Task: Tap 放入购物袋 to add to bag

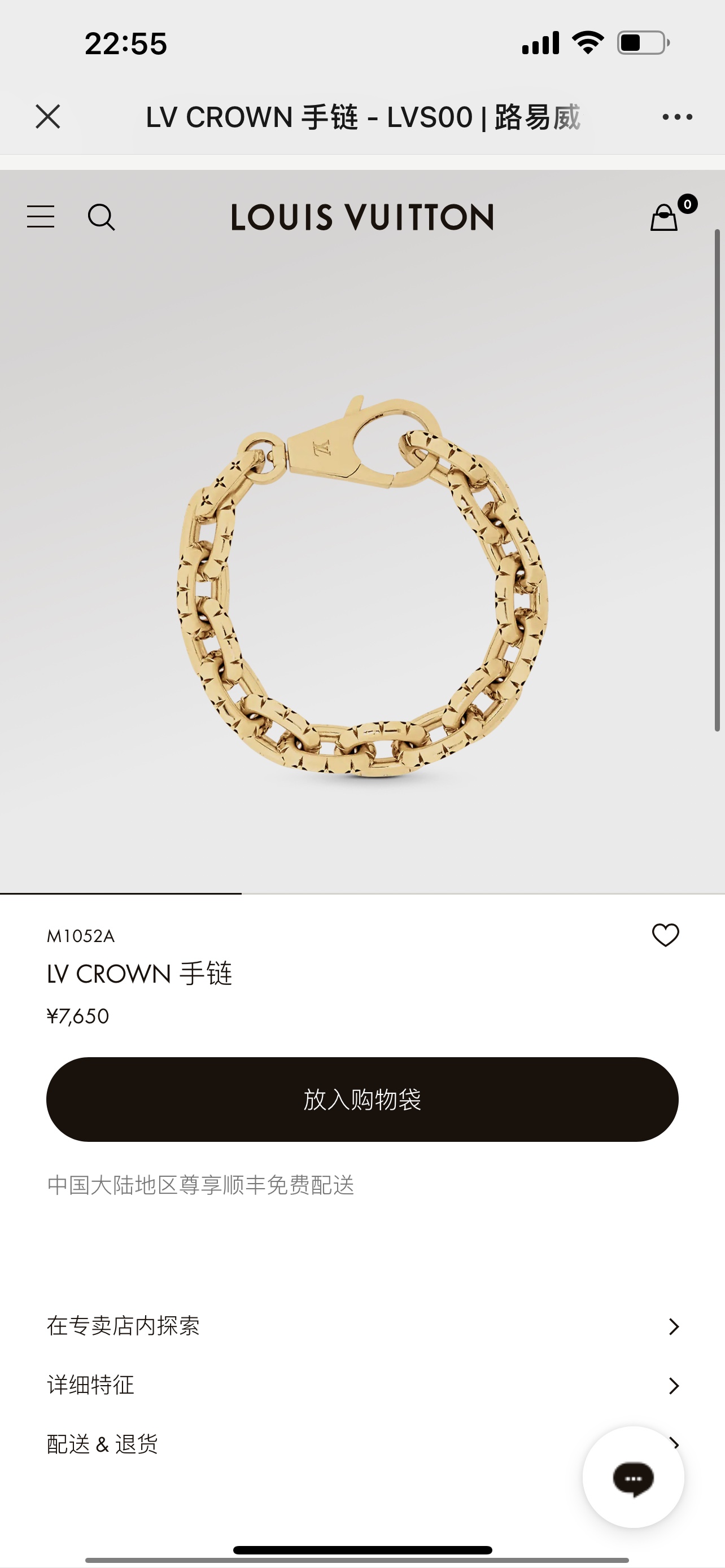Action: [x=362, y=1100]
